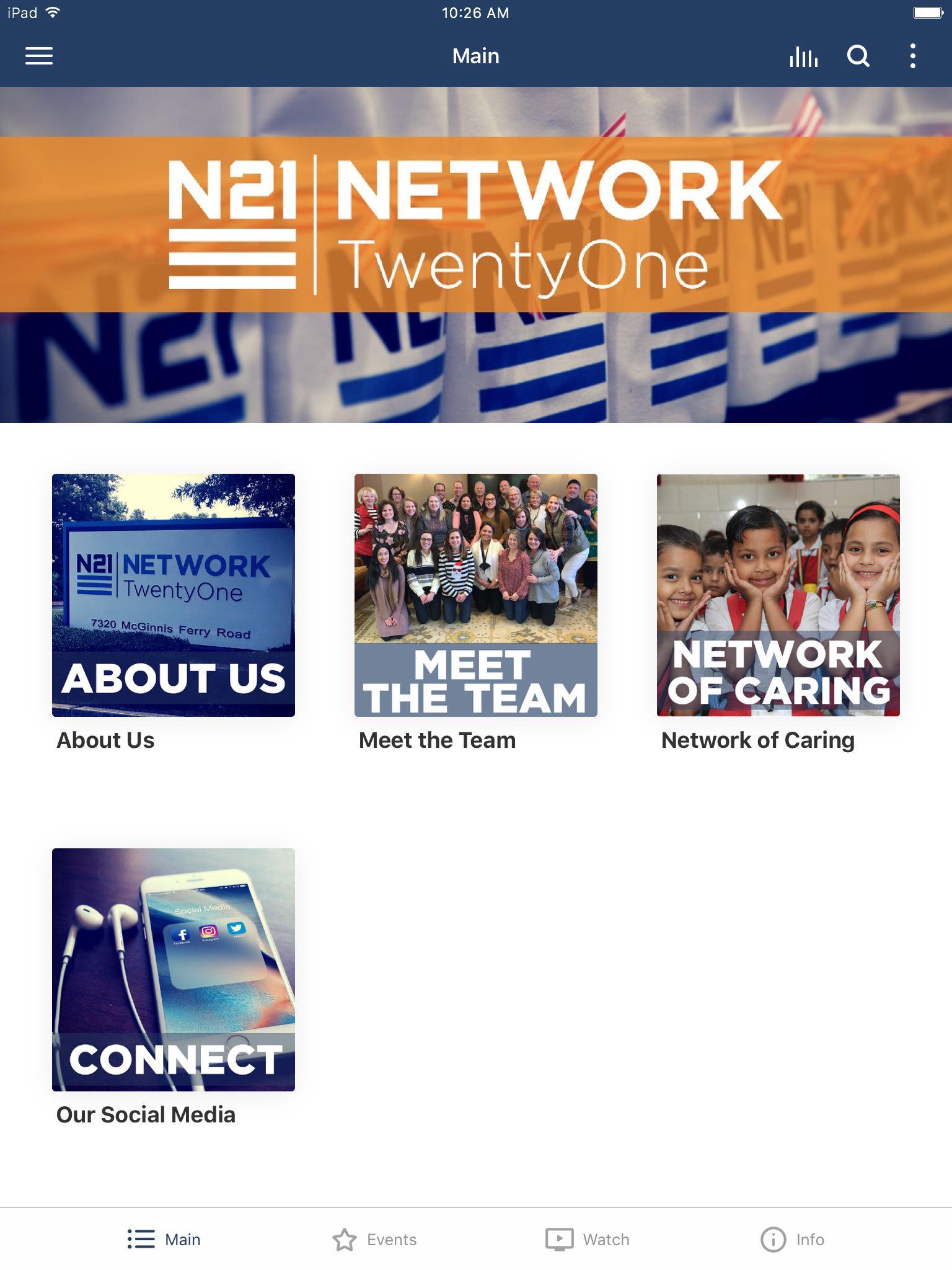
Task: Open the Our Social Media tile
Action: 174,969
